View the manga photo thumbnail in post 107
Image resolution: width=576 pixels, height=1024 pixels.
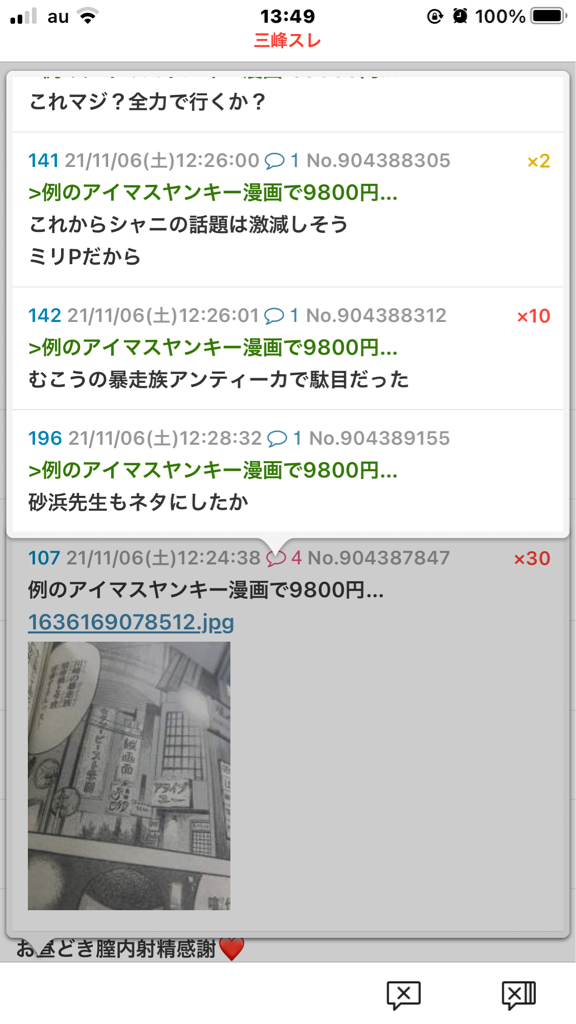[129, 776]
